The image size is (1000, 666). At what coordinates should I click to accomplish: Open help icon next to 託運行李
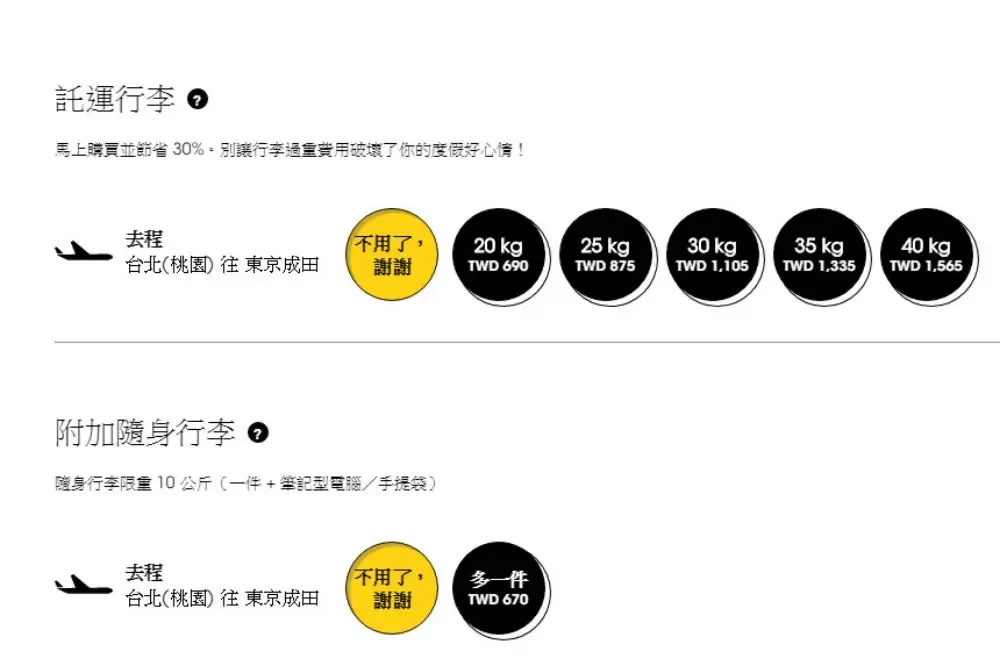point(198,99)
